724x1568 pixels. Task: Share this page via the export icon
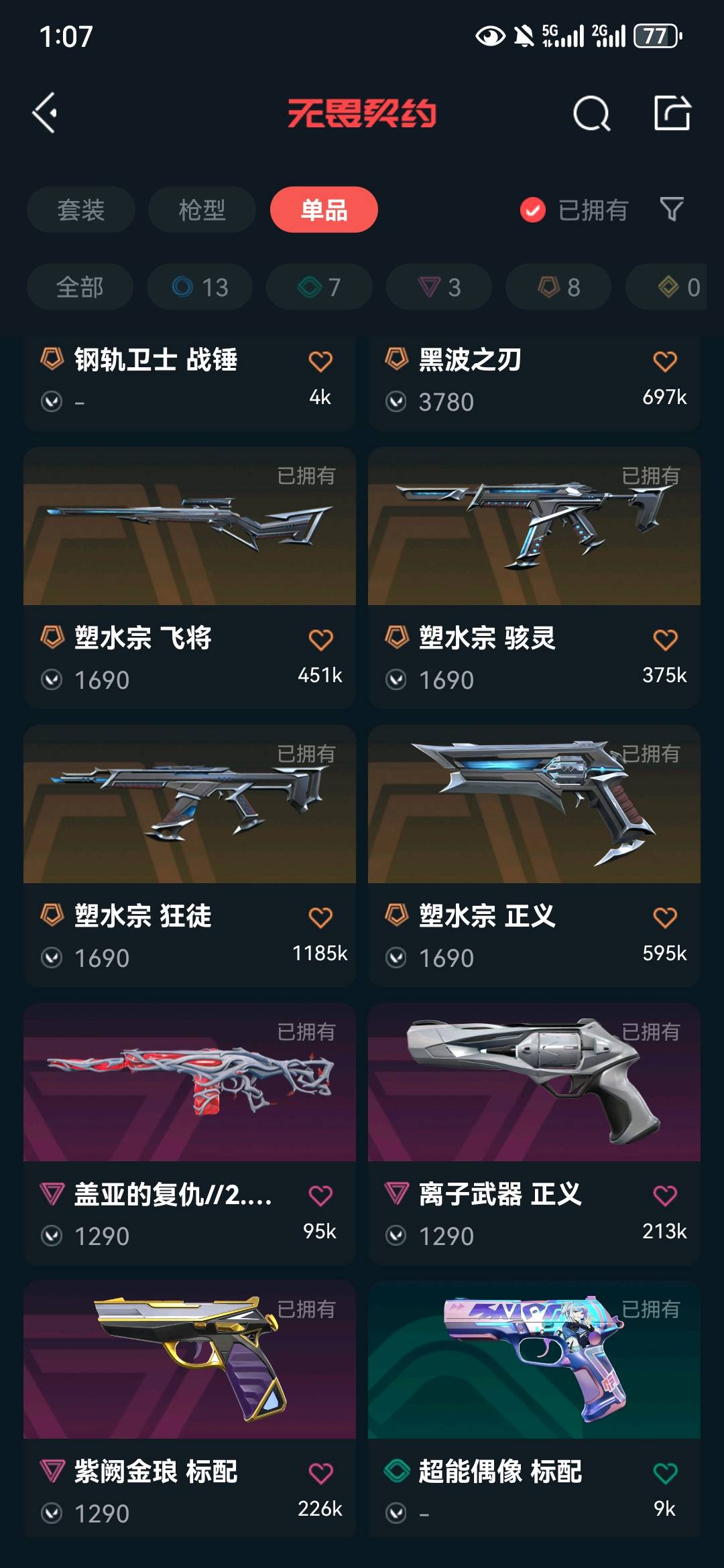[672, 113]
